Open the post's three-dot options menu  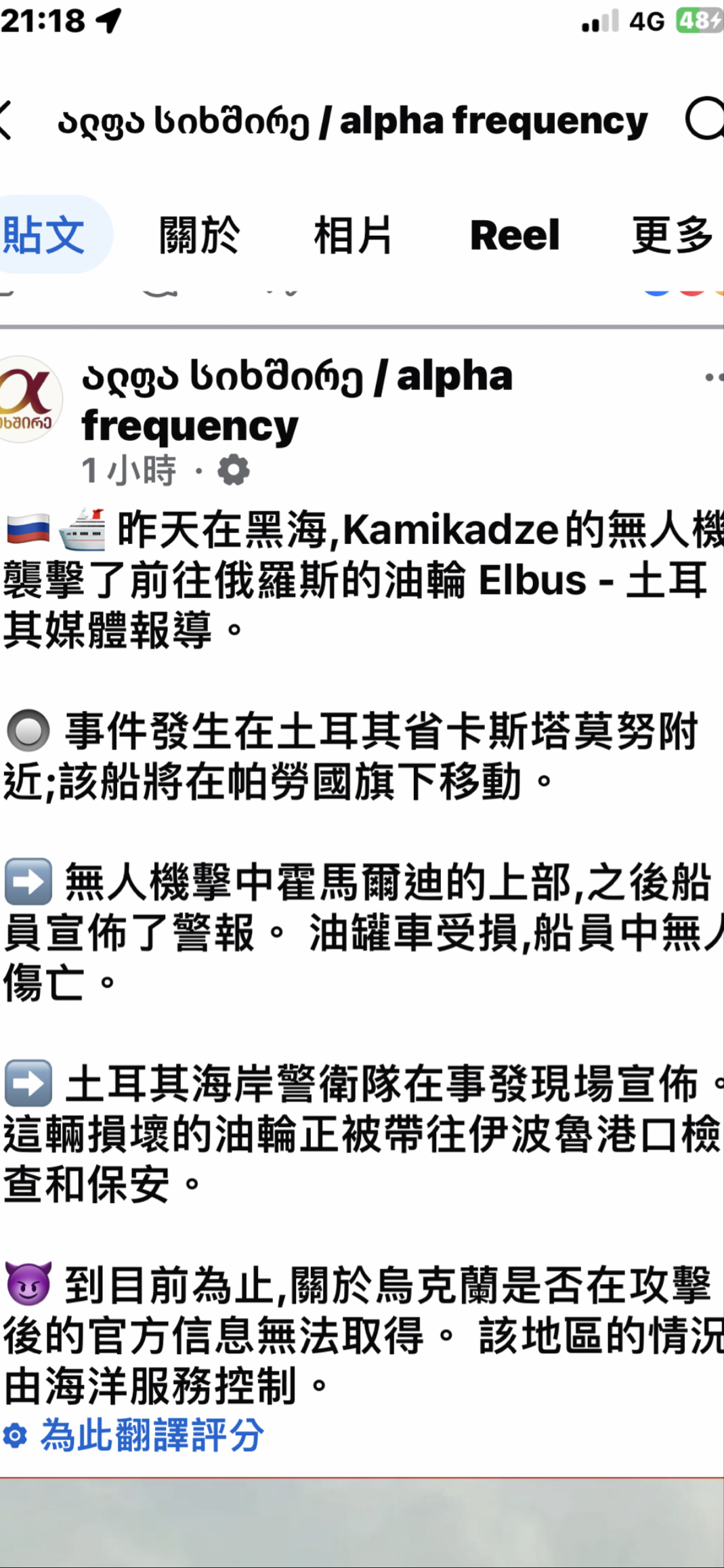[x=712, y=377]
